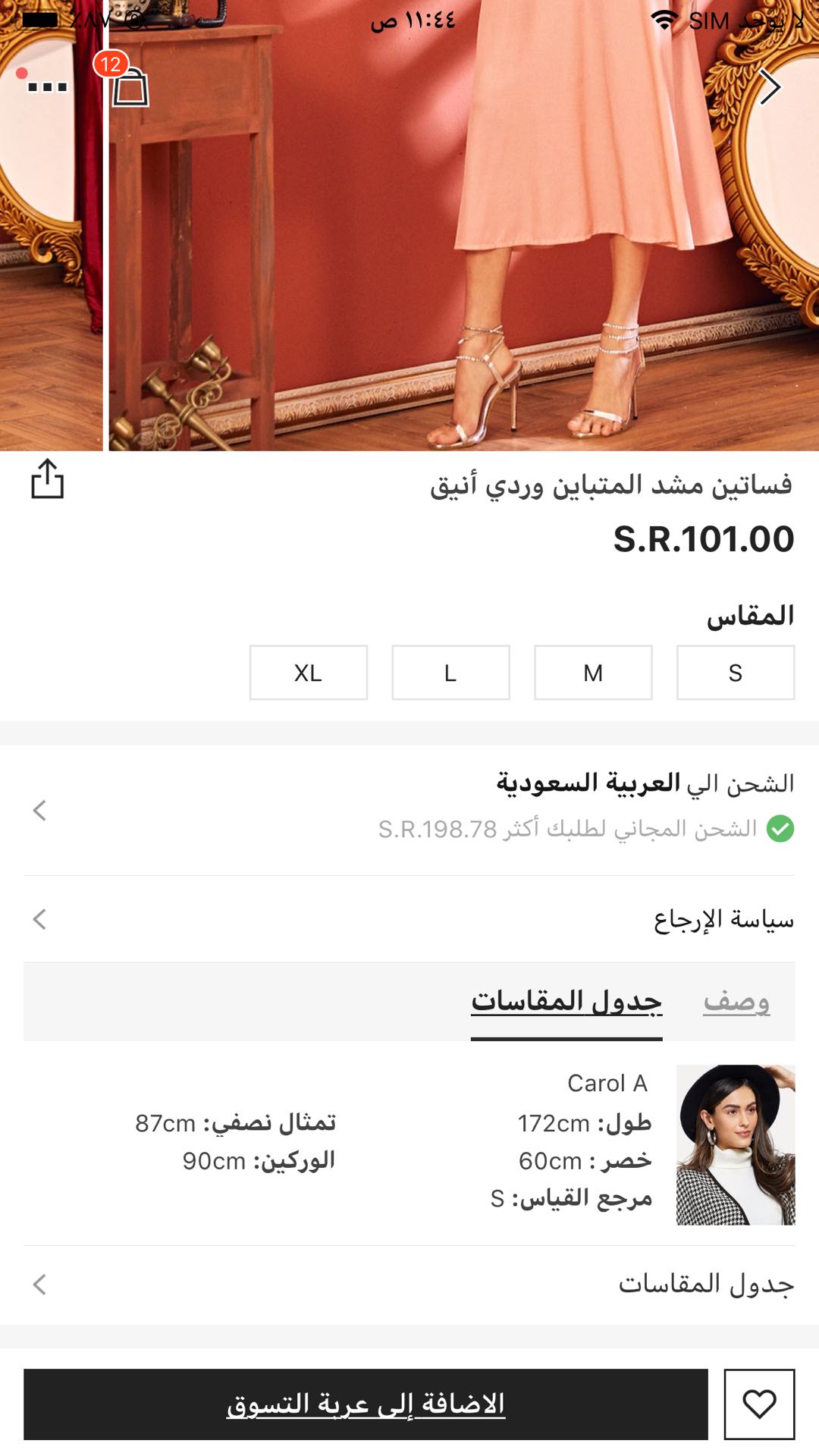819x1456 pixels.
Task: Save the dress to wishlist with heart
Action: [x=759, y=1404]
